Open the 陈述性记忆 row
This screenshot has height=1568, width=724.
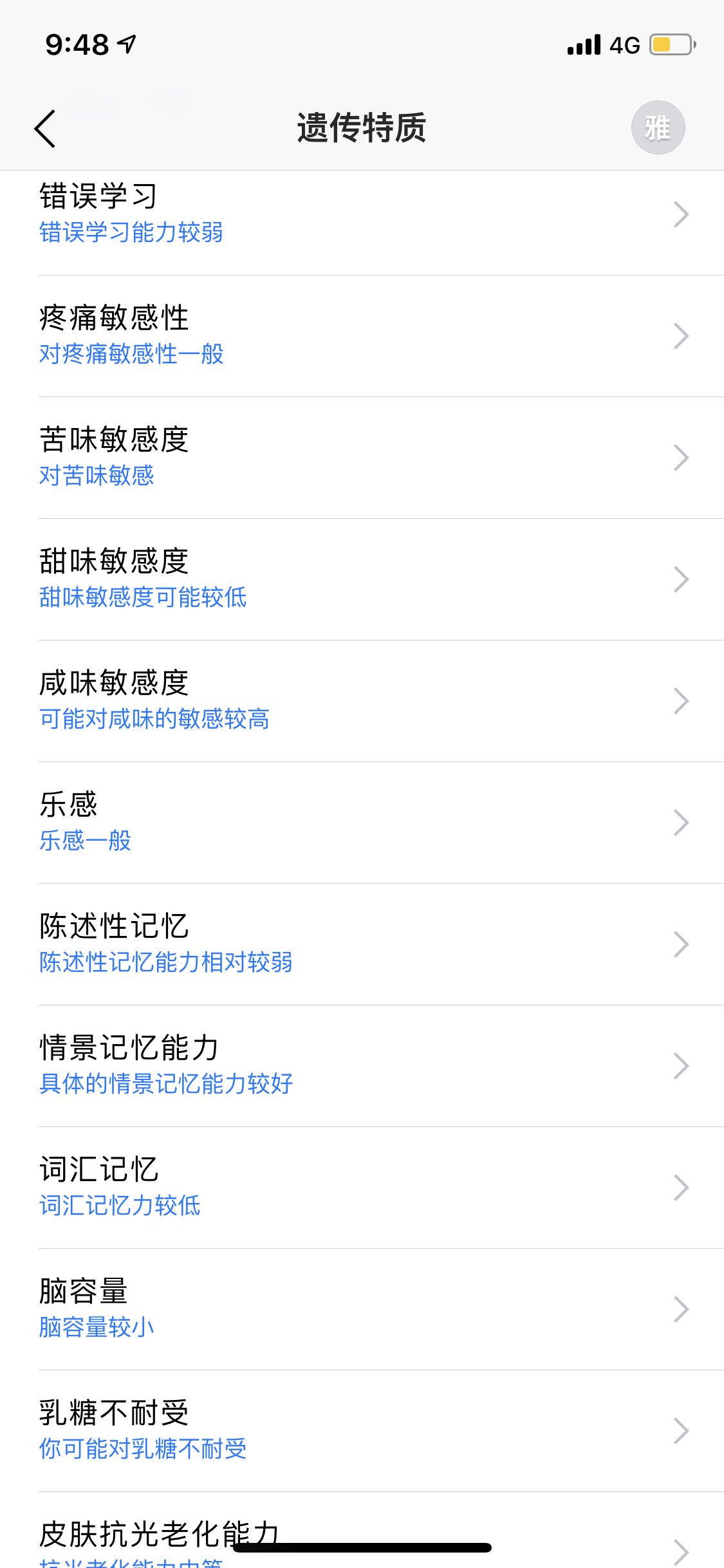(360, 944)
